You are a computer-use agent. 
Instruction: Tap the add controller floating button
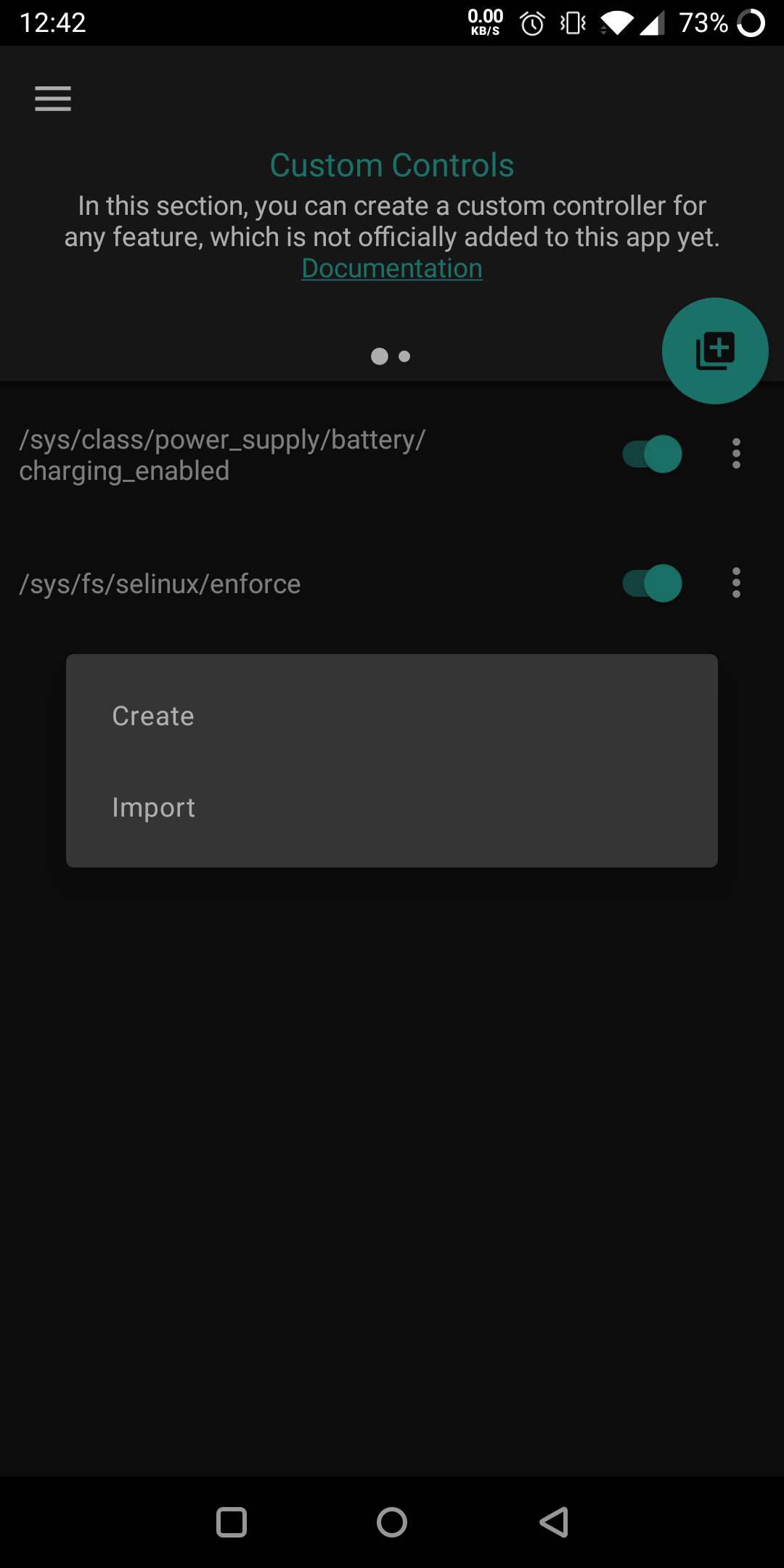point(715,351)
